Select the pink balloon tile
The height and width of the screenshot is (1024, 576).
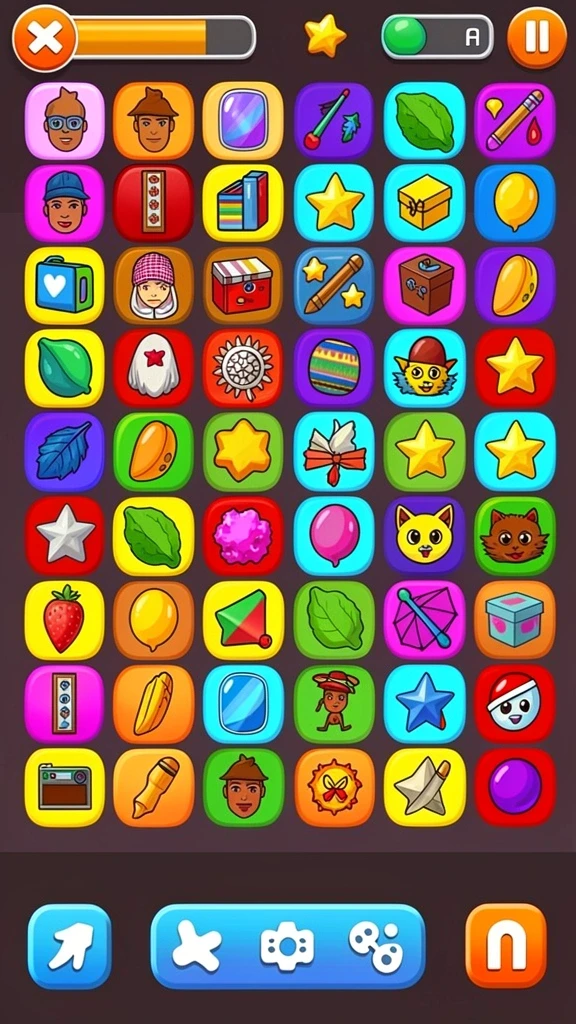[x=334, y=536]
